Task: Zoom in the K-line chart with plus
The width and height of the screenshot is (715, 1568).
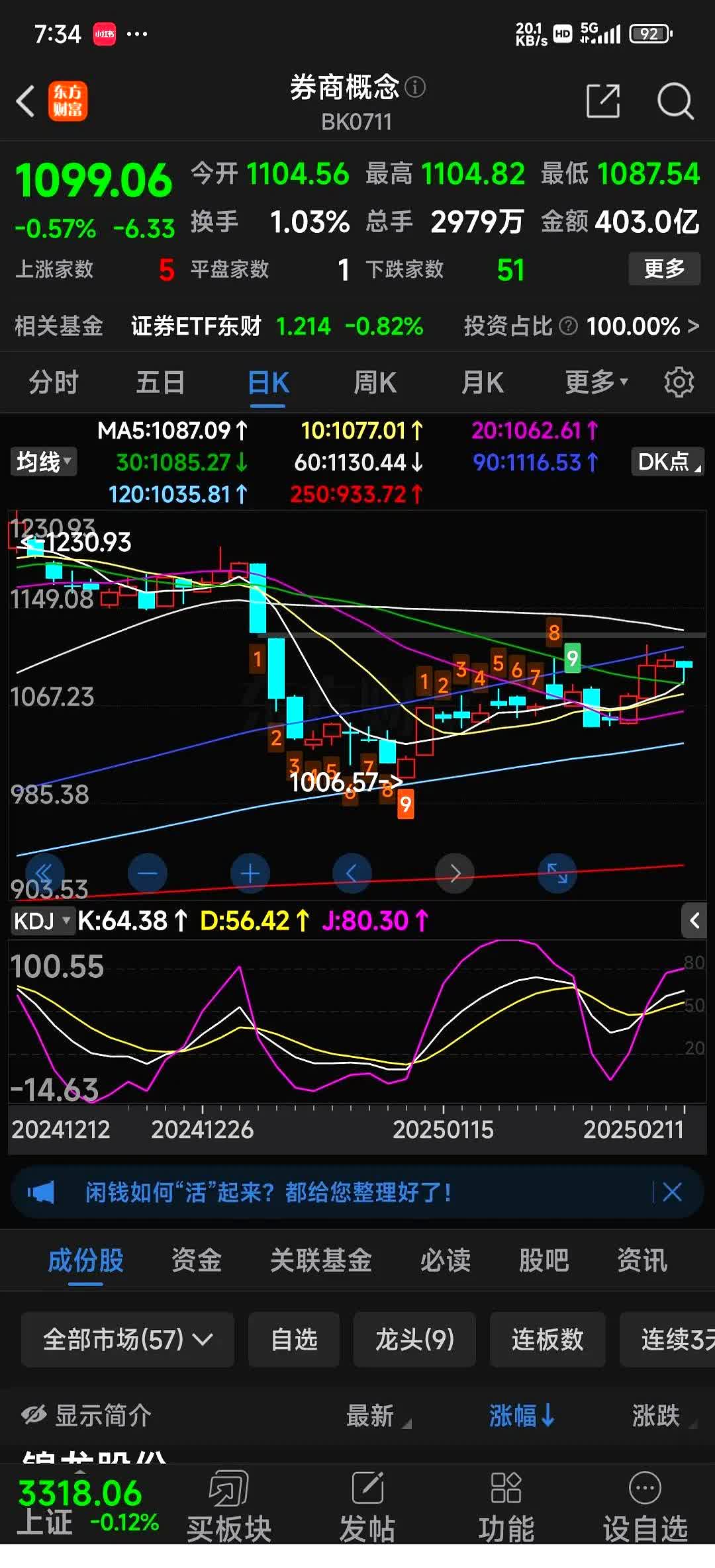Action: pyautogui.click(x=250, y=874)
